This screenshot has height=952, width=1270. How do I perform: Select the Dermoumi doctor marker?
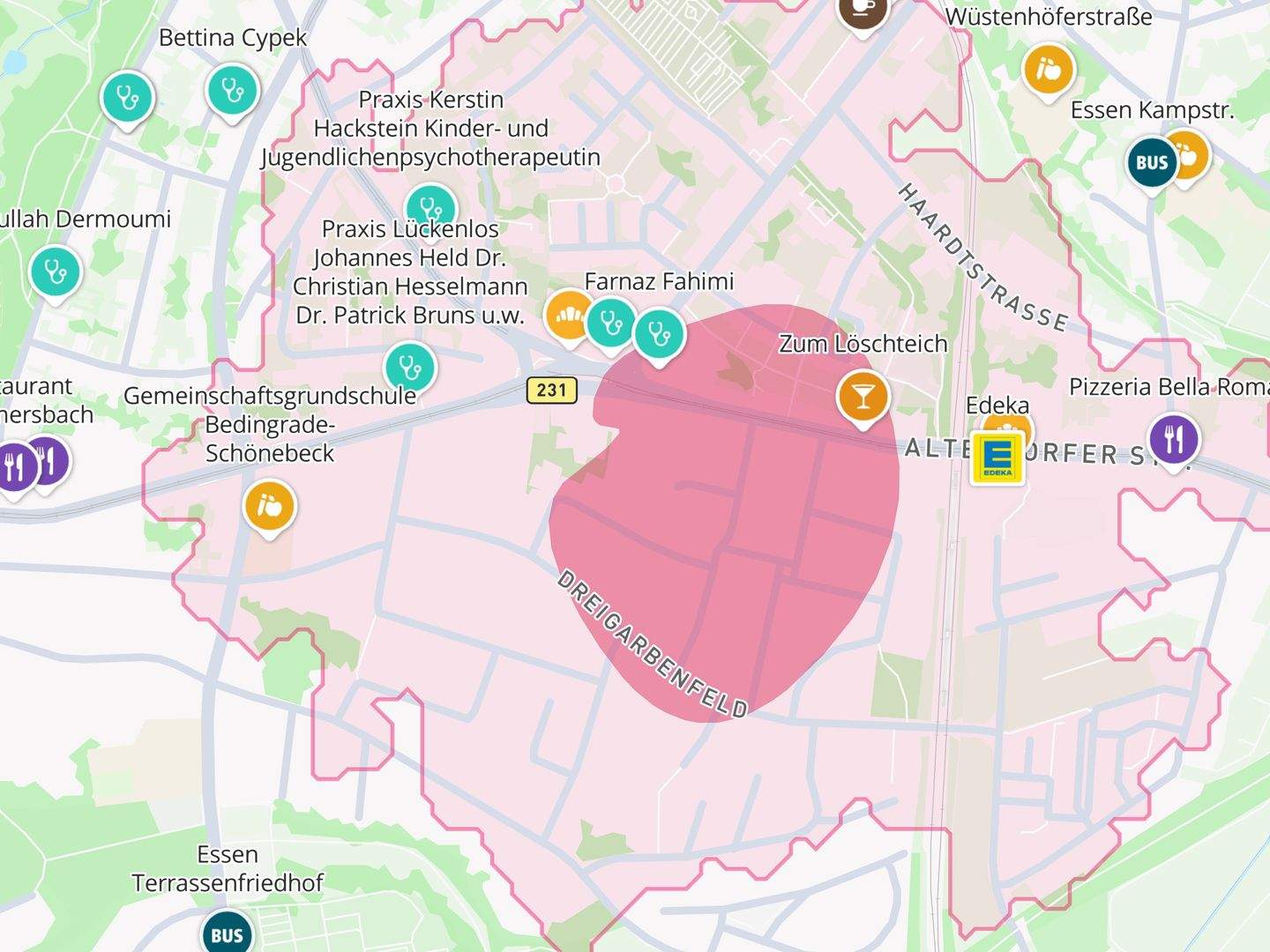click(x=55, y=271)
